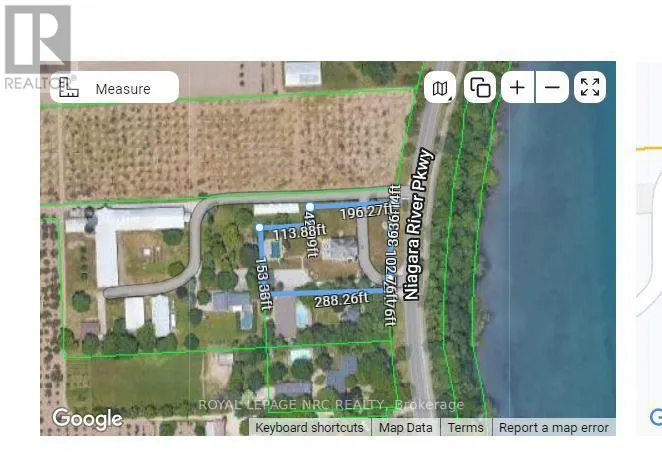The width and height of the screenshot is (662, 462).
Task: Report a map error
Action: click(553, 428)
